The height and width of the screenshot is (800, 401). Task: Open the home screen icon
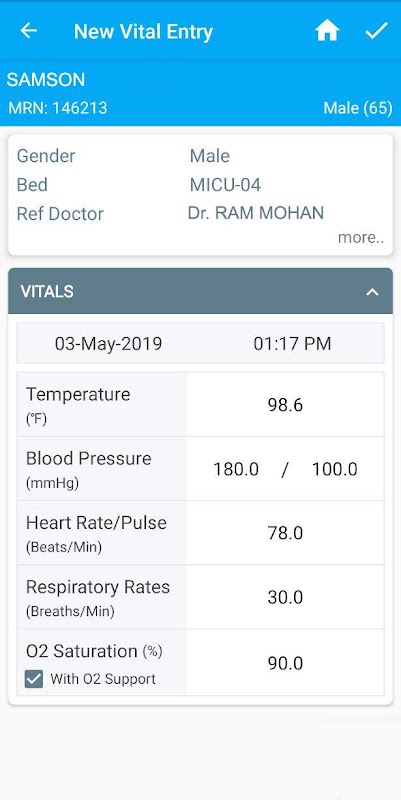point(327,31)
